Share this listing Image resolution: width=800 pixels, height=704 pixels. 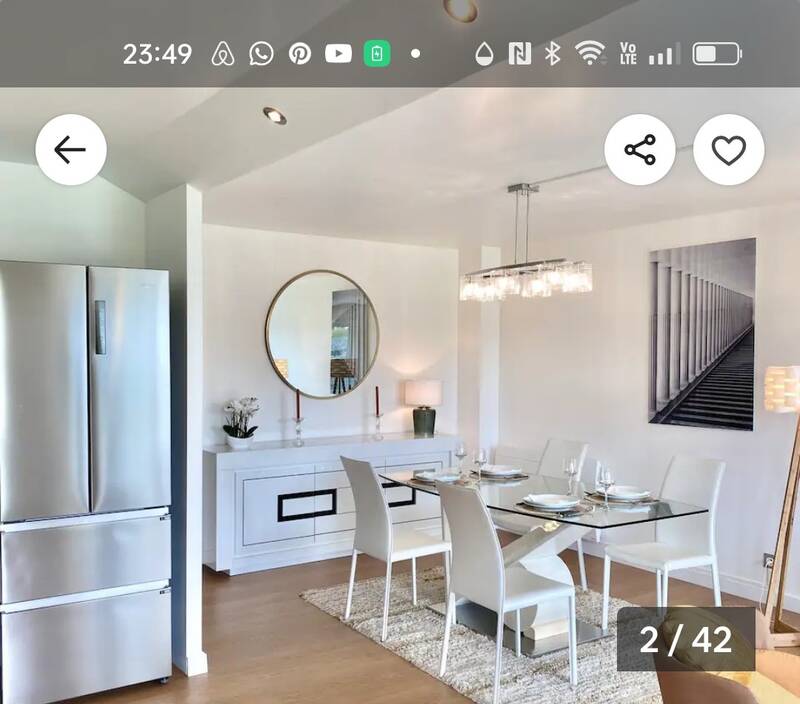[x=640, y=150]
